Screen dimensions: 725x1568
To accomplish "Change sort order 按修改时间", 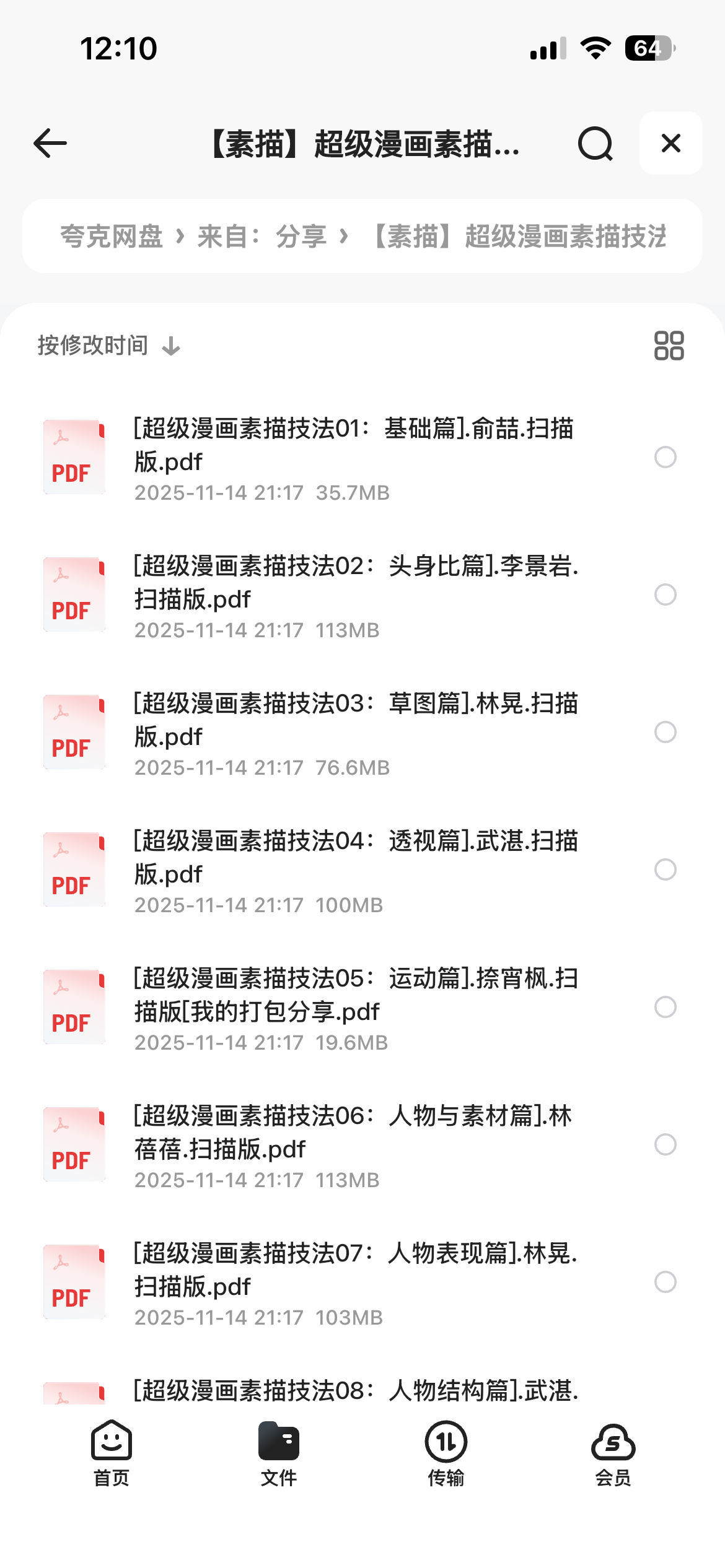I will click(108, 346).
